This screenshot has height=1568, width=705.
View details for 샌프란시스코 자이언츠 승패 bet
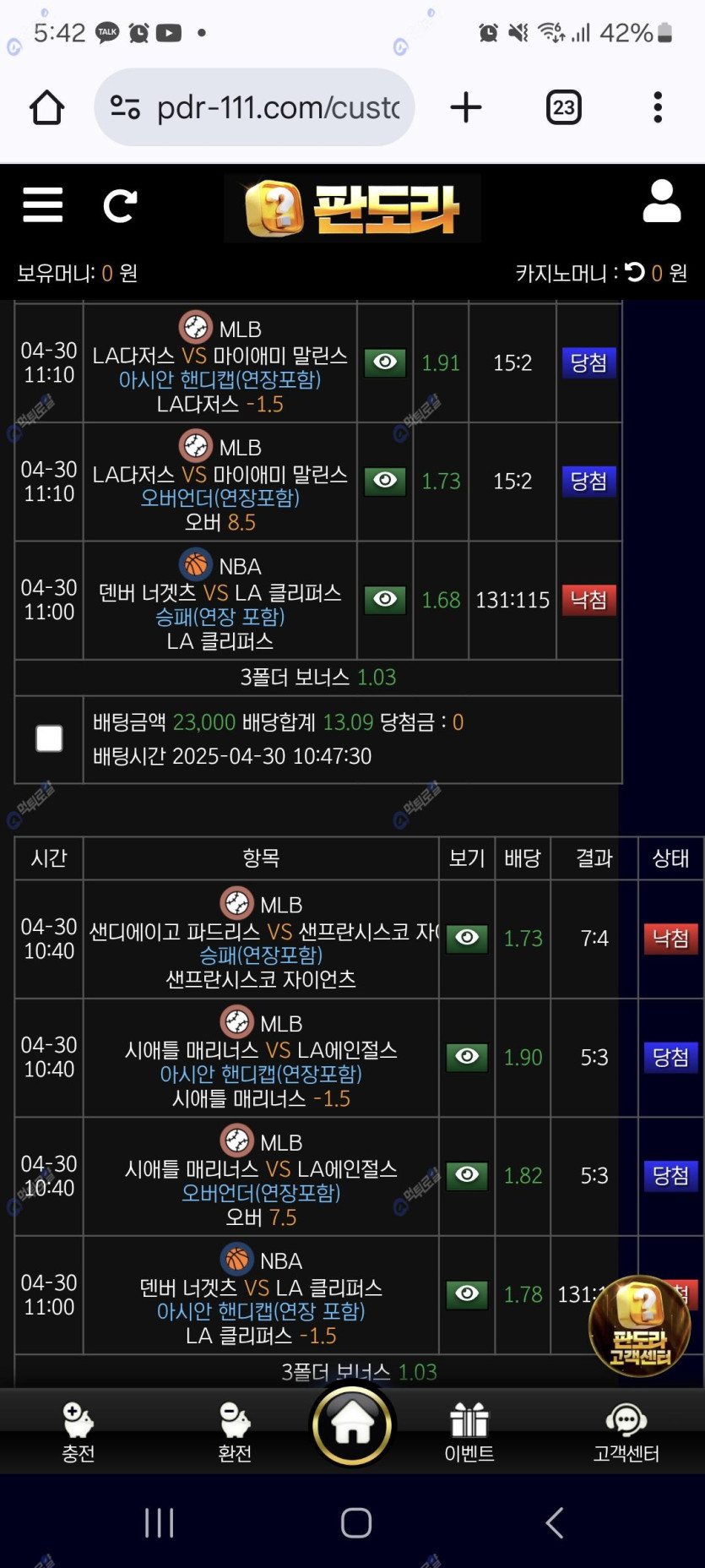tap(467, 938)
